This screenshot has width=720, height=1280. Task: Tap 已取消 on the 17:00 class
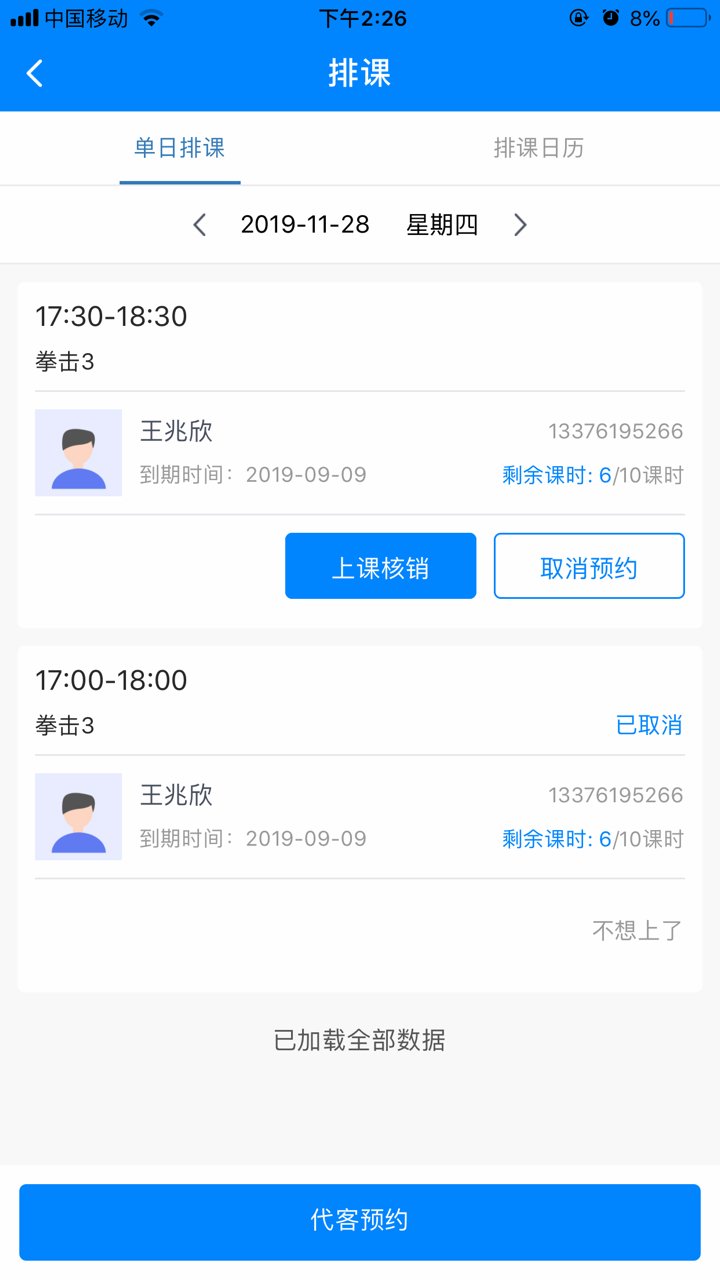point(649,724)
